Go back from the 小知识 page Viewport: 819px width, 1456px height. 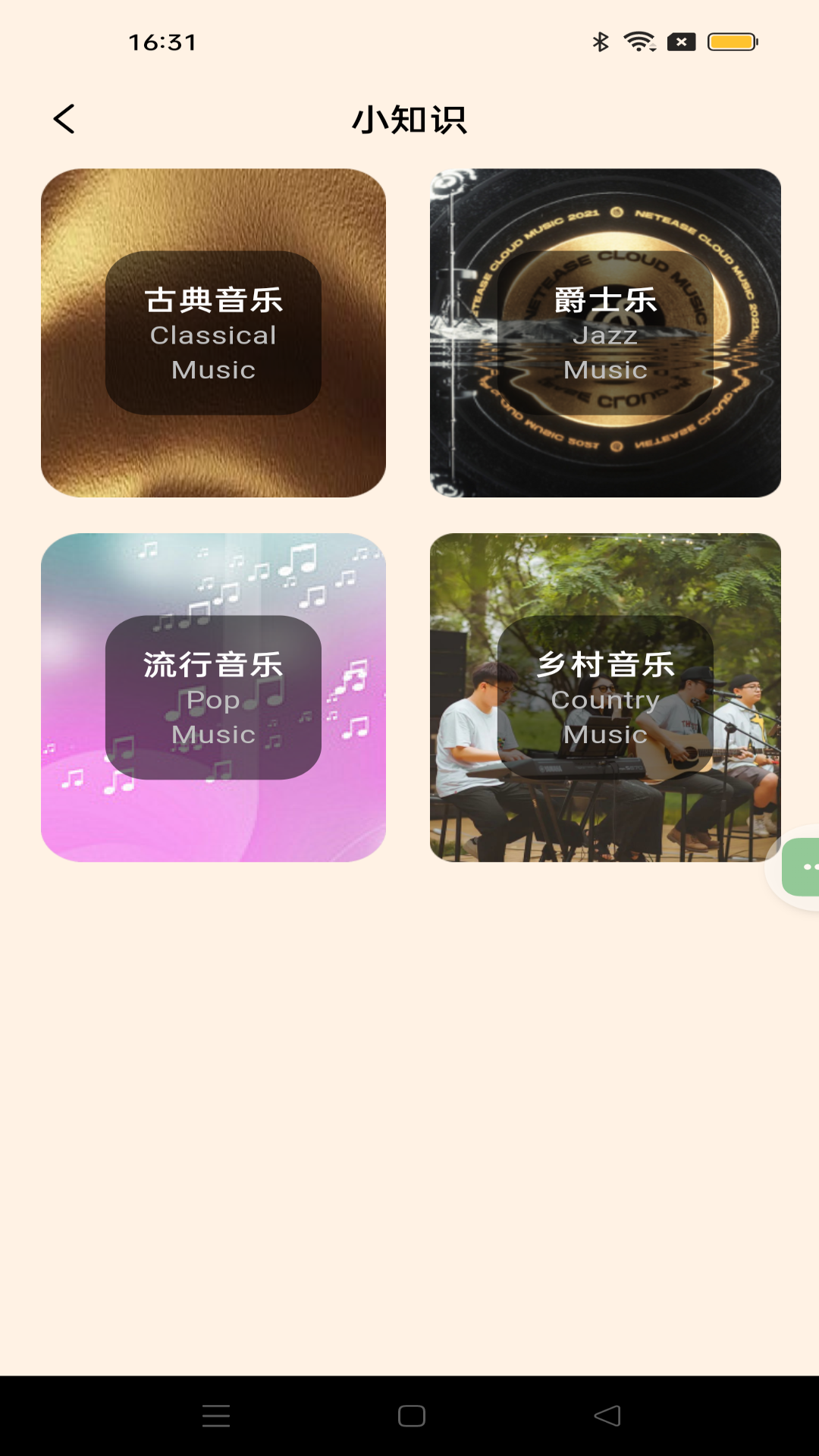click(64, 119)
